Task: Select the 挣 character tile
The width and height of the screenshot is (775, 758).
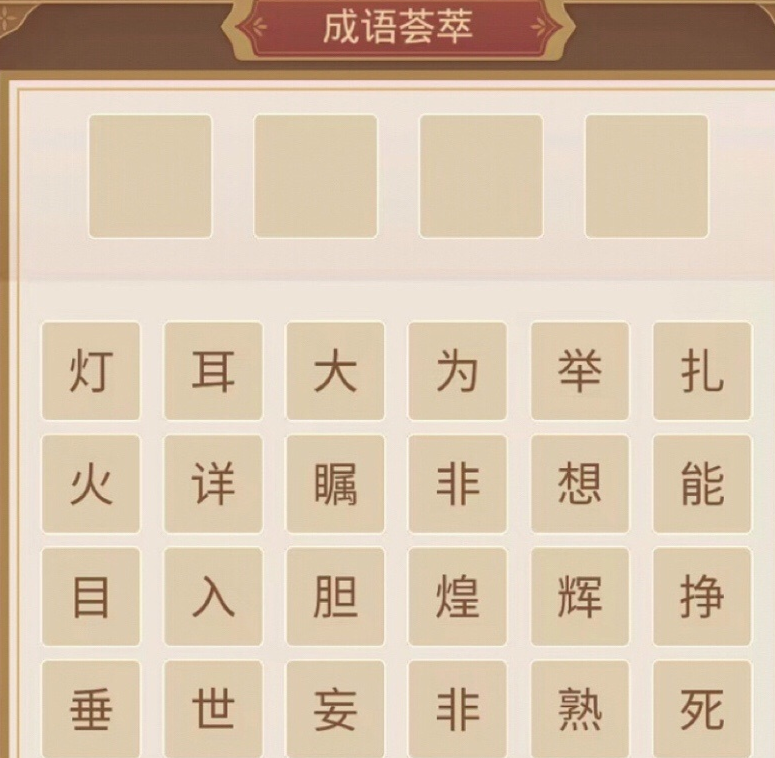Action: 702,597
